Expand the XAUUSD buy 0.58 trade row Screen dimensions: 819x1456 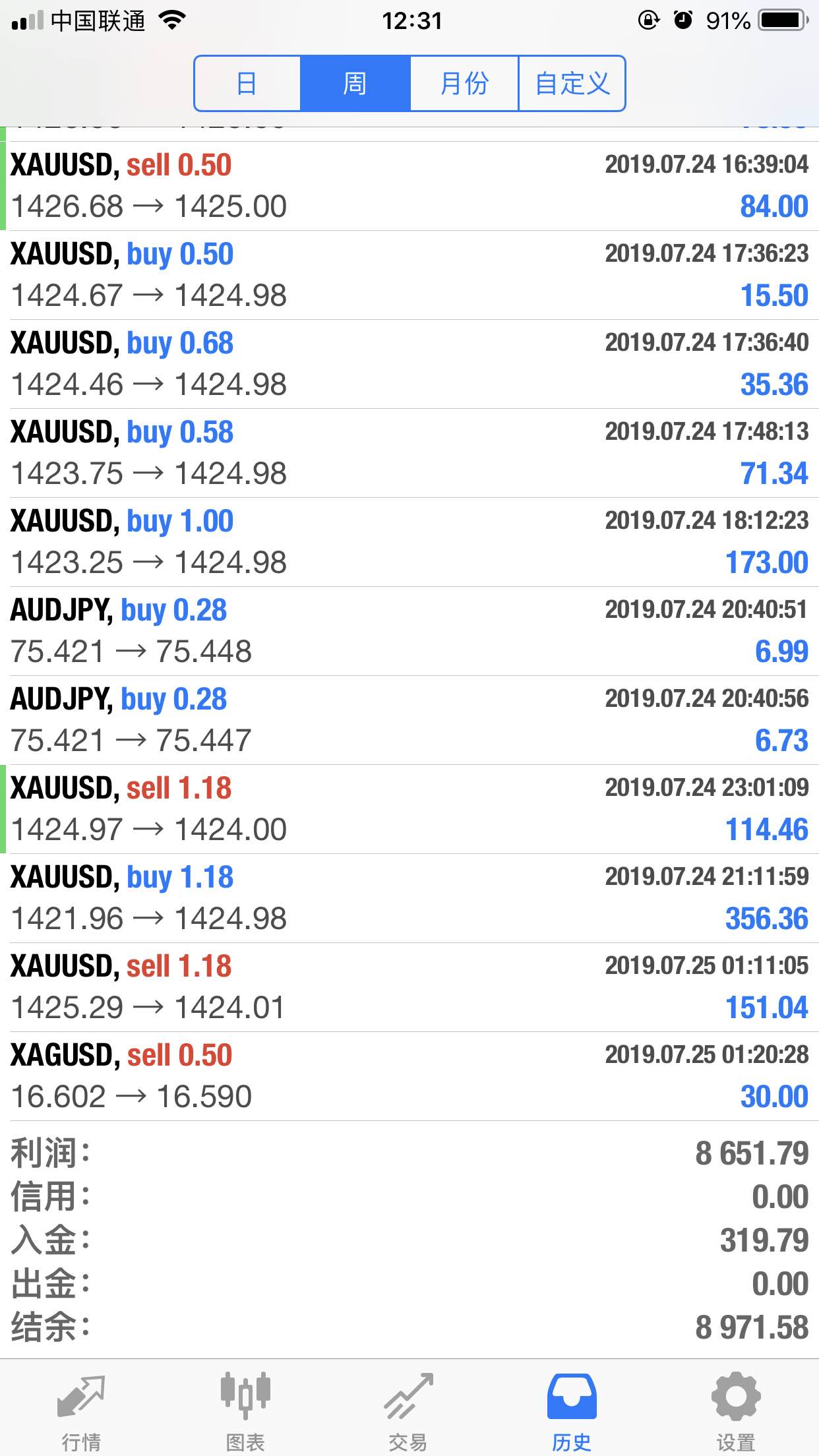pyautogui.click(x=409, y=453)
